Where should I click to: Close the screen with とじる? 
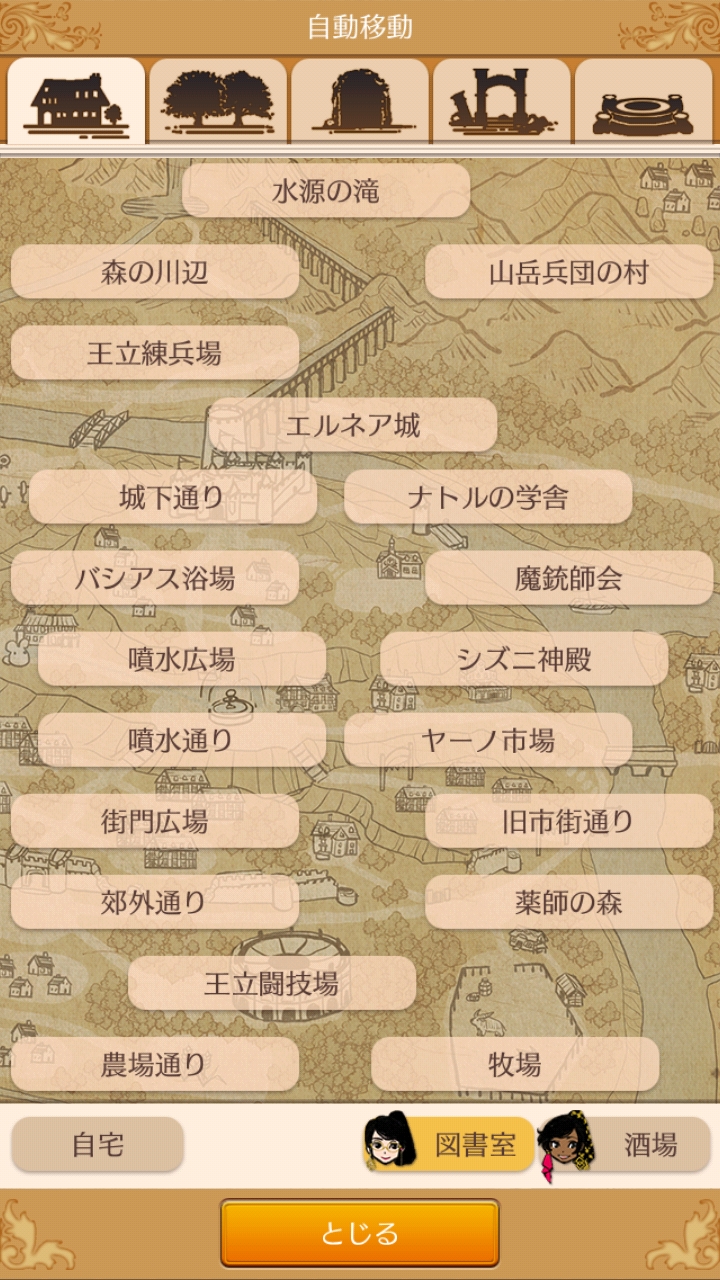(x=360, y=1233)
